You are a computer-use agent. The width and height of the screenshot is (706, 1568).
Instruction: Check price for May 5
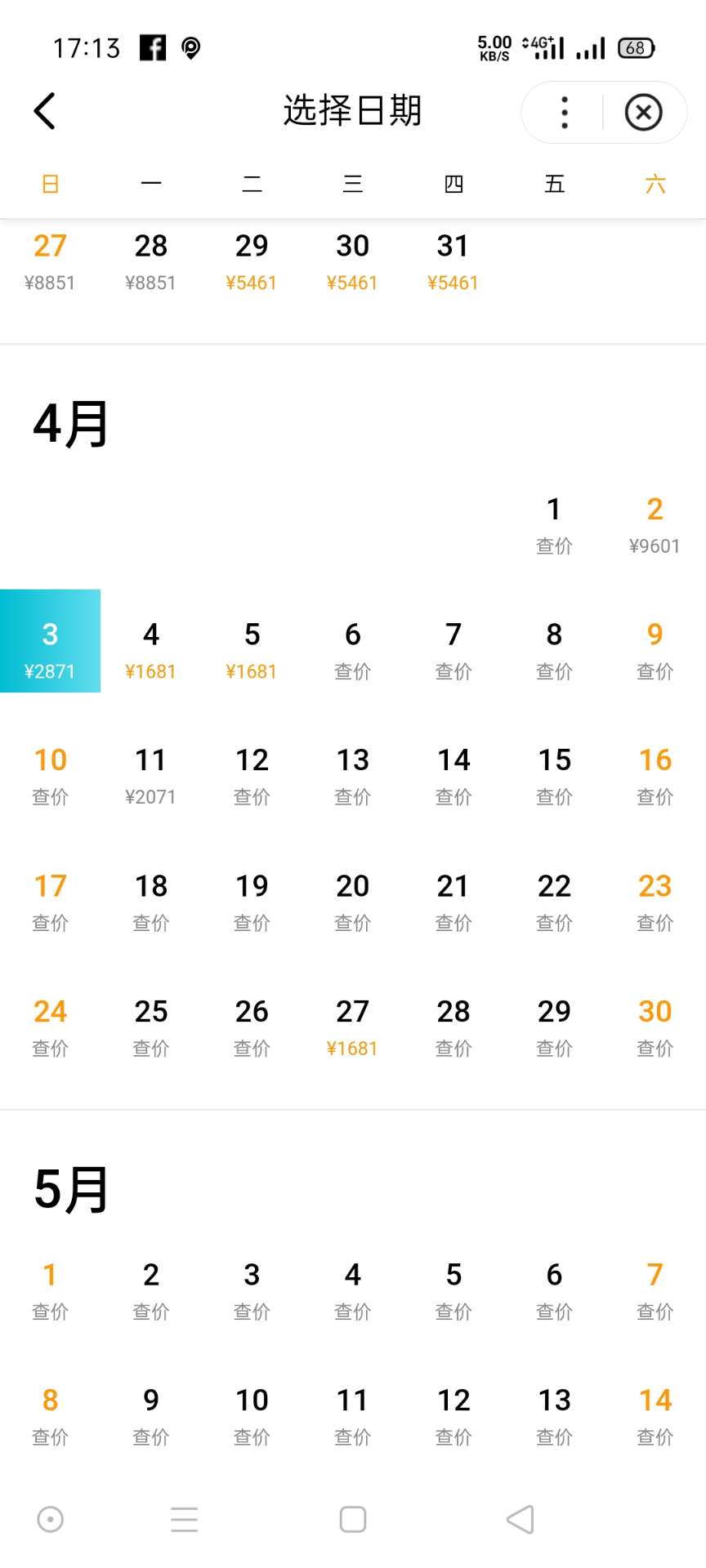pyautogui.click(x=454, y=1291)
